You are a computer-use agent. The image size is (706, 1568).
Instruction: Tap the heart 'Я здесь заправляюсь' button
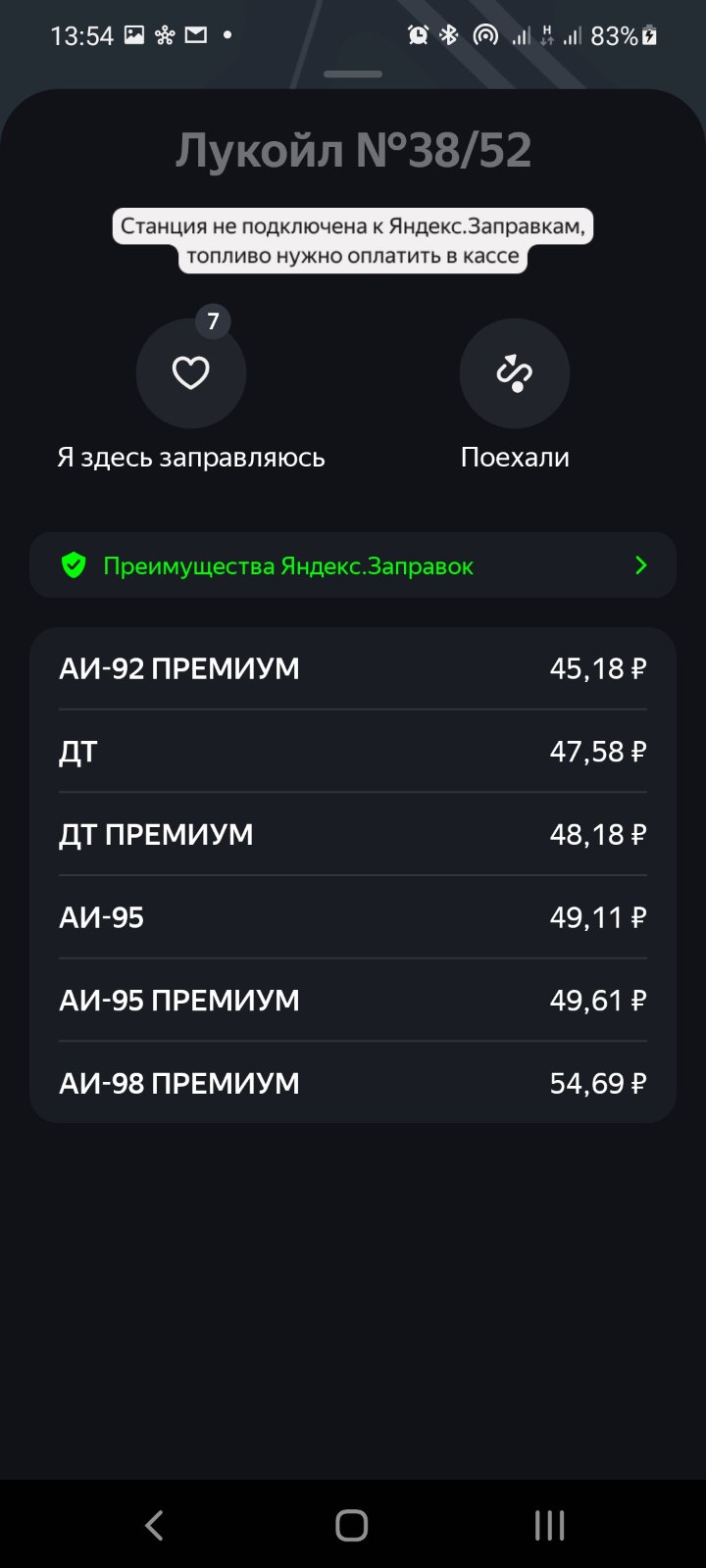click(x=191, y=373)
